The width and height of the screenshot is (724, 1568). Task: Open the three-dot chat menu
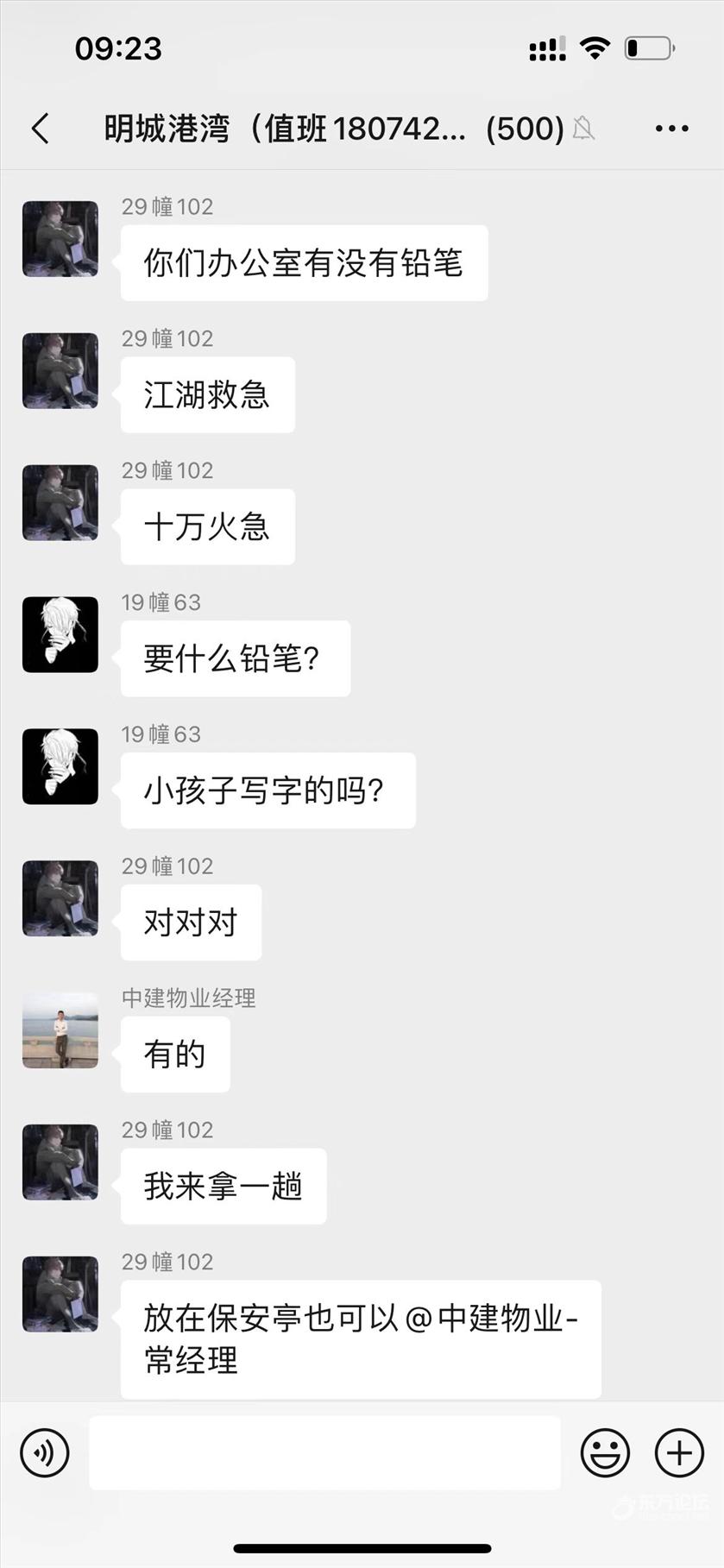(x=671, y=129)
